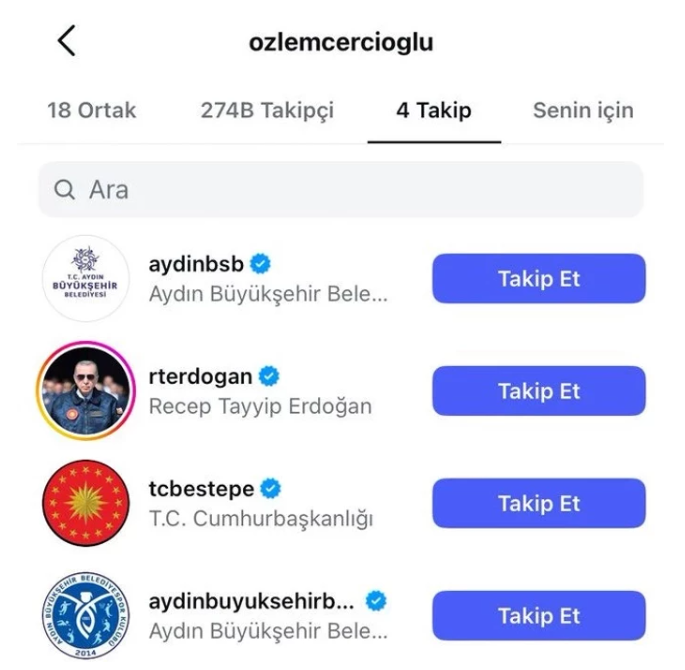Open the 274B Takipçi tab
This screenshot has width=685, height=670.
click(266, 110)
